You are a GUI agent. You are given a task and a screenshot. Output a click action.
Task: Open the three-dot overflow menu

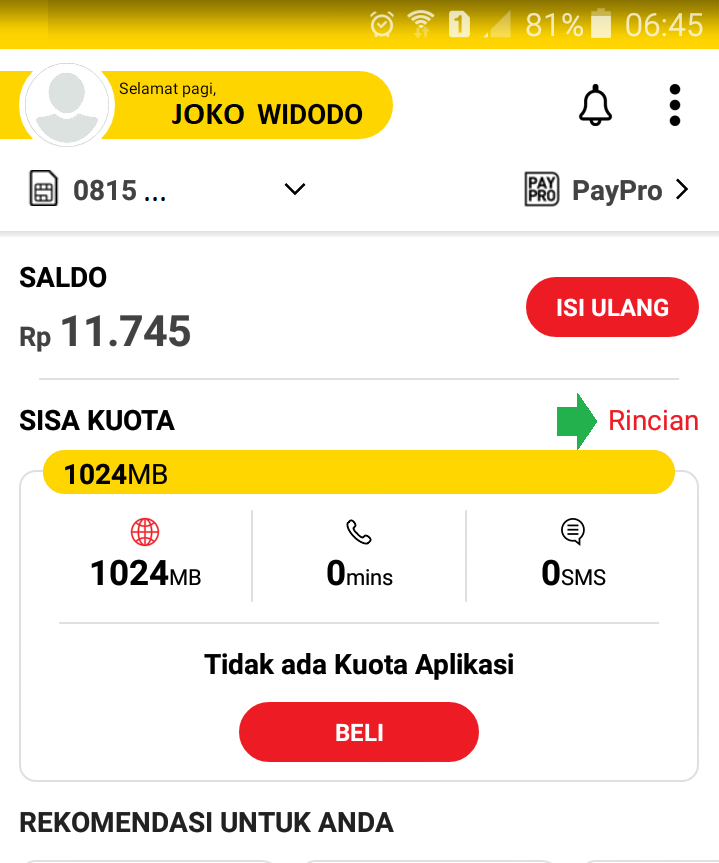point(675,105)
